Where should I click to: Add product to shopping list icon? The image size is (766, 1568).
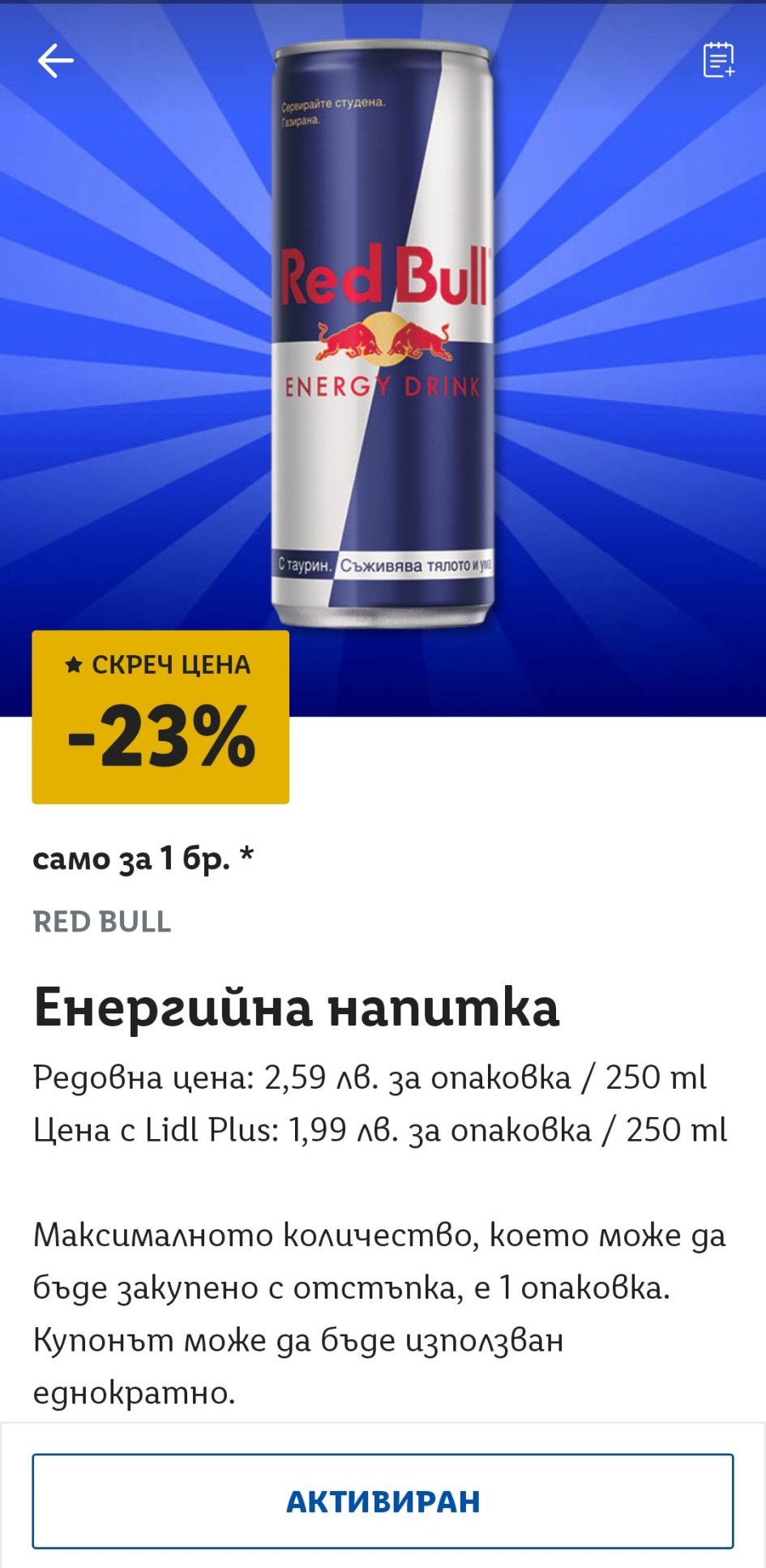pos(718,60)
